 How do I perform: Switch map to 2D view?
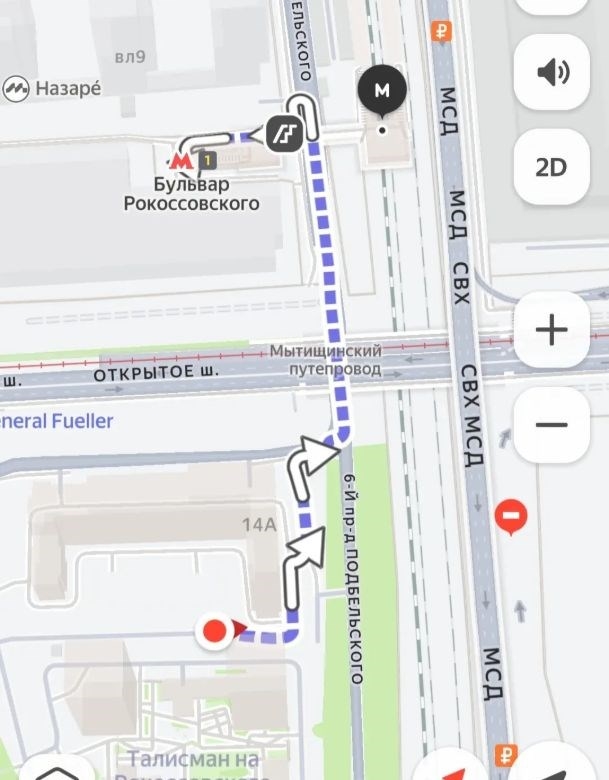(x=552, y=167)
